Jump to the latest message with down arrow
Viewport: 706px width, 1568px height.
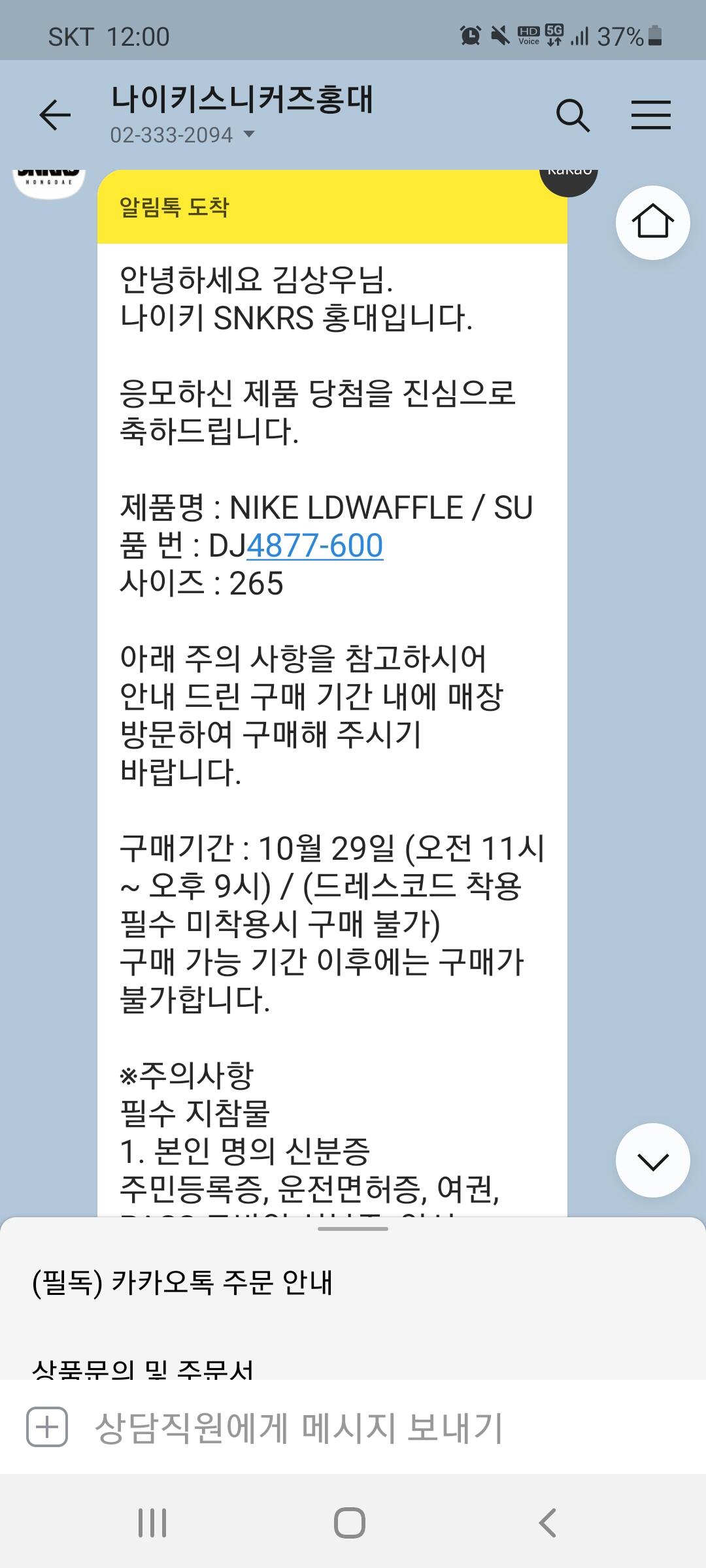click(x=652, y=1160)
